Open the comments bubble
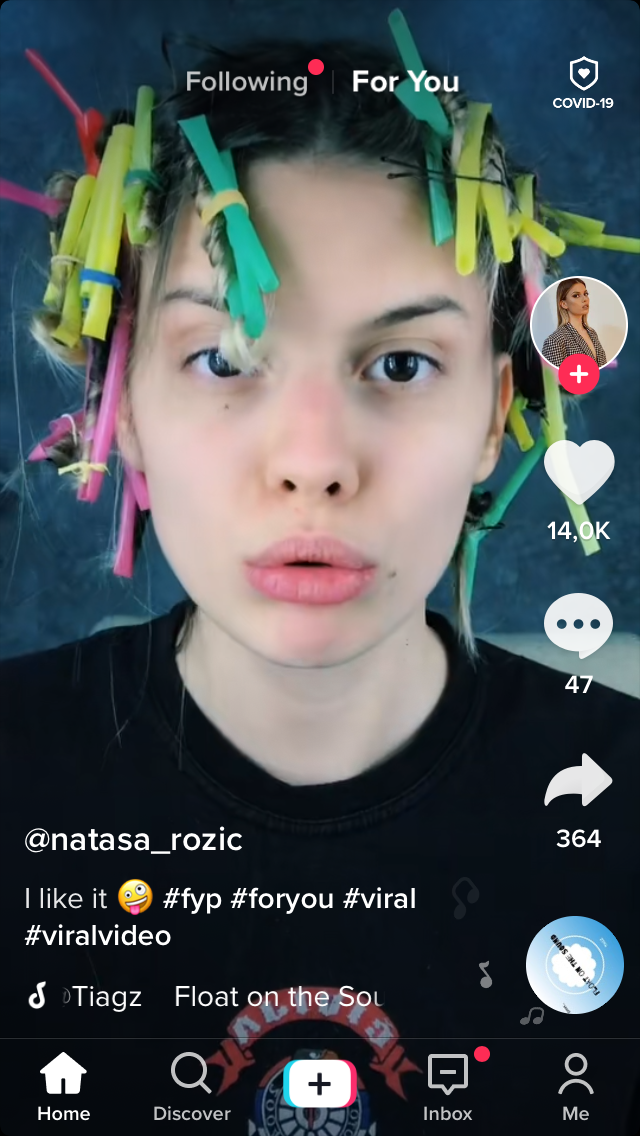 click(x=578, y=626)
